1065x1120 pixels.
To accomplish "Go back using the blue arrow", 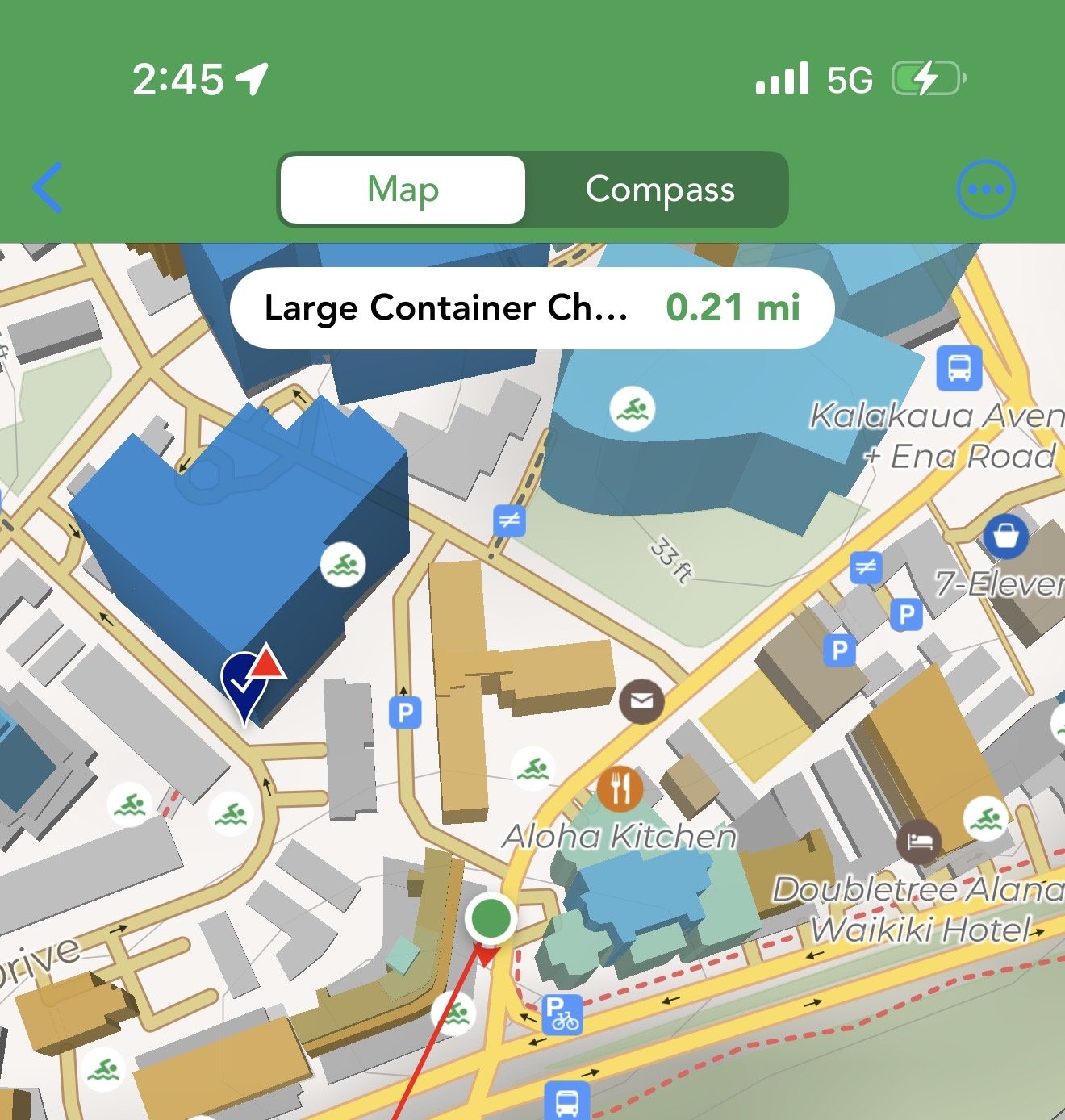I will 48,188.
